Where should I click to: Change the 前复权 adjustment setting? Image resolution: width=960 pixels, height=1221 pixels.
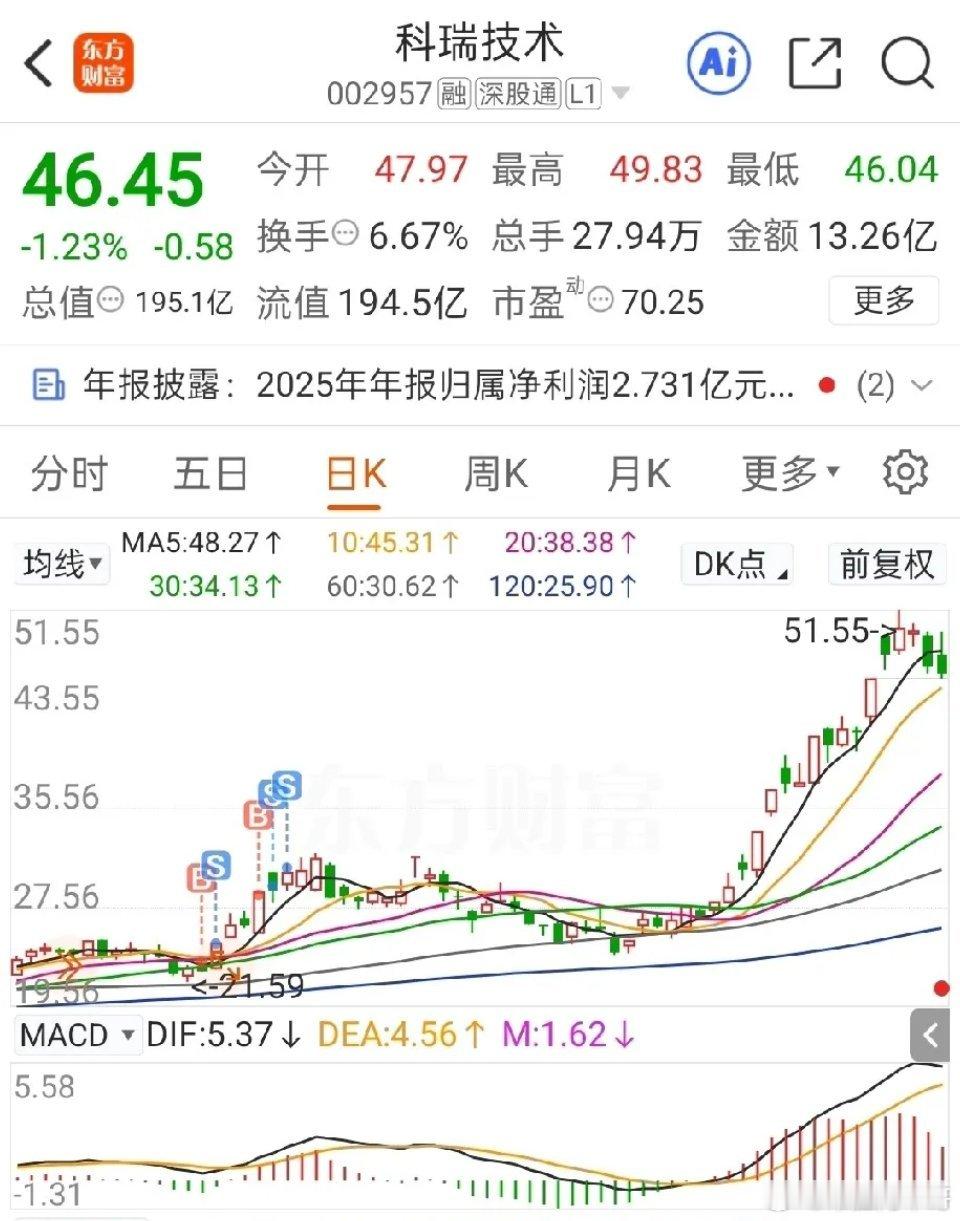(x=887, y=565)
